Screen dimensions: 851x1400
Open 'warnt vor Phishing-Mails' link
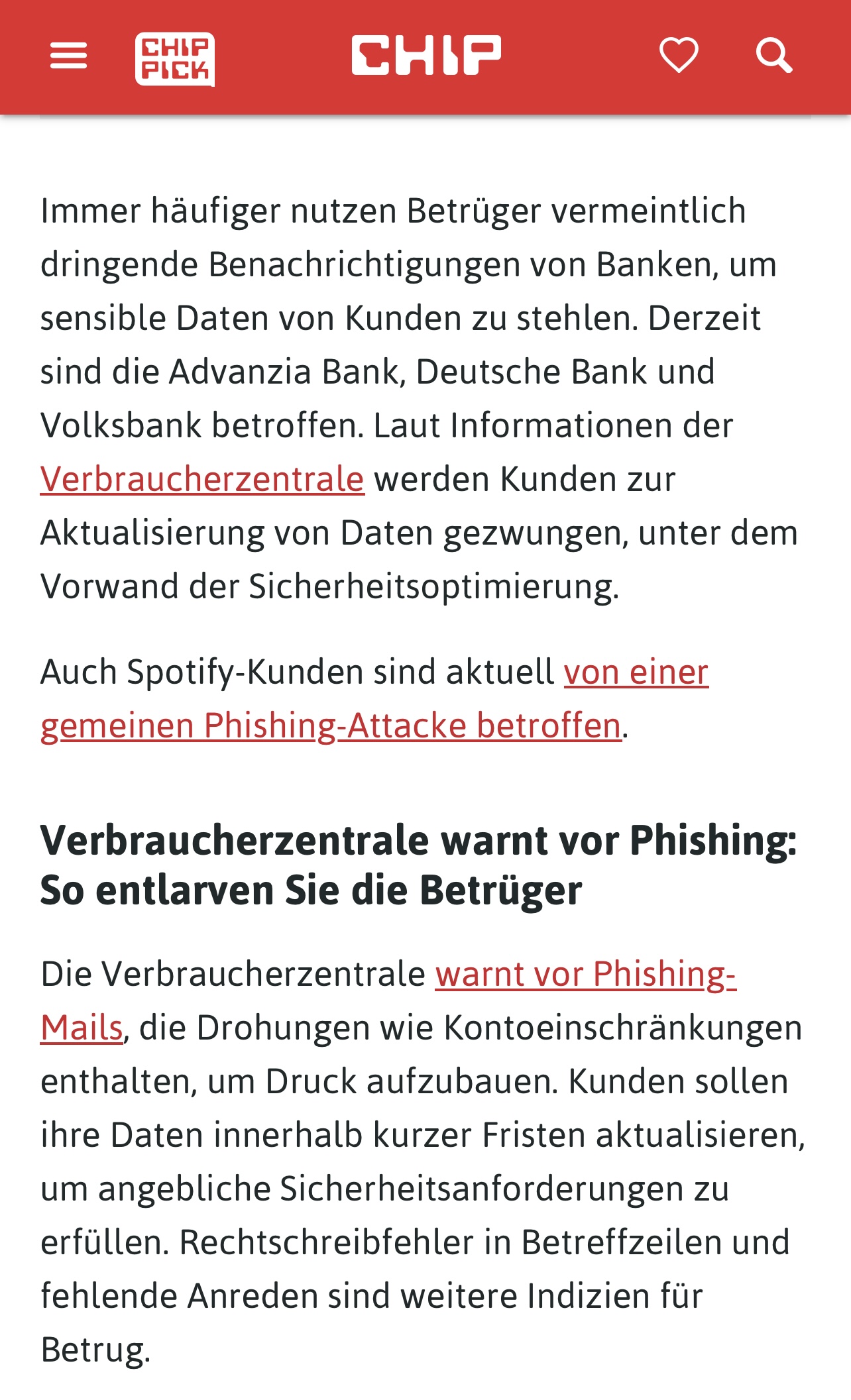point(585,974)
